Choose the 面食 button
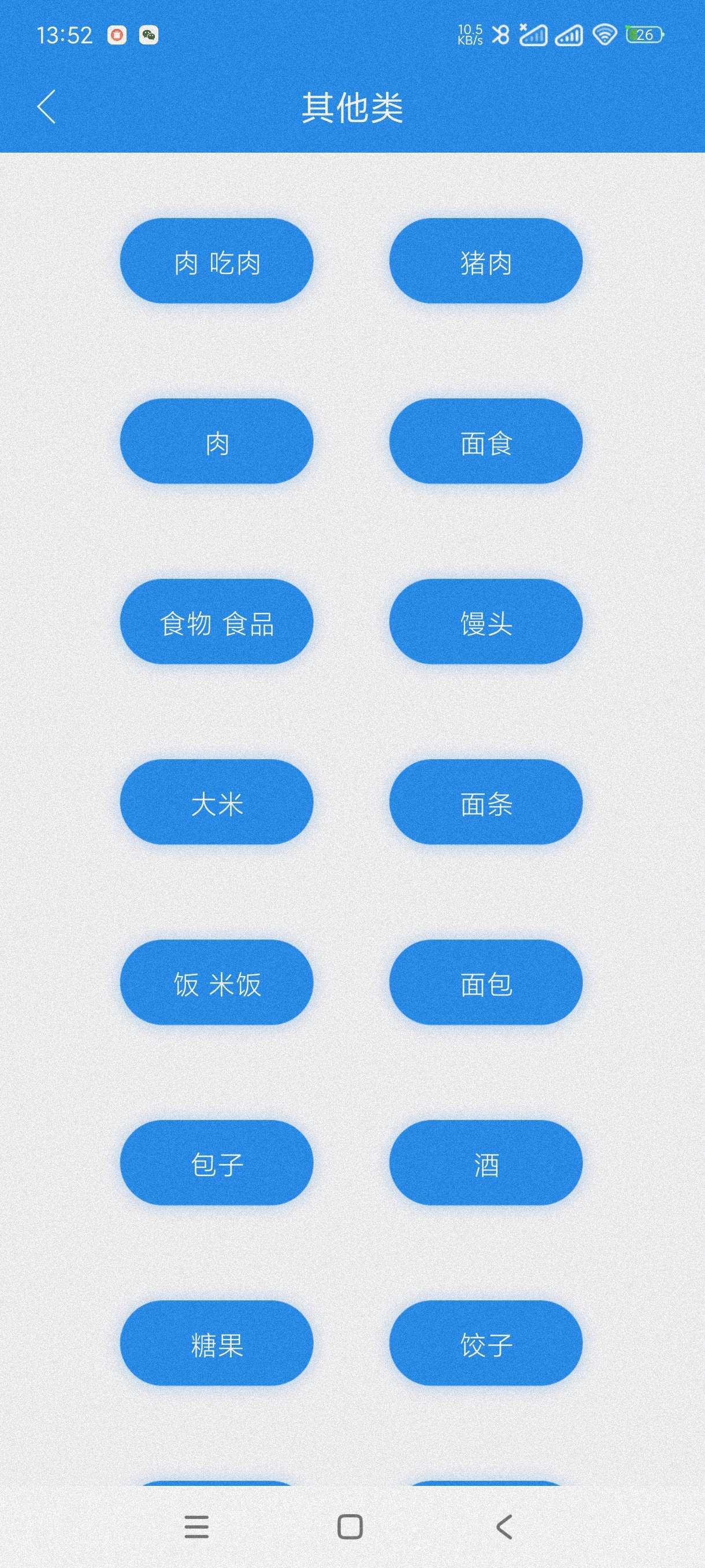Screen dimensions: 705x1568 pyautogui.click(x=485, y=441)
